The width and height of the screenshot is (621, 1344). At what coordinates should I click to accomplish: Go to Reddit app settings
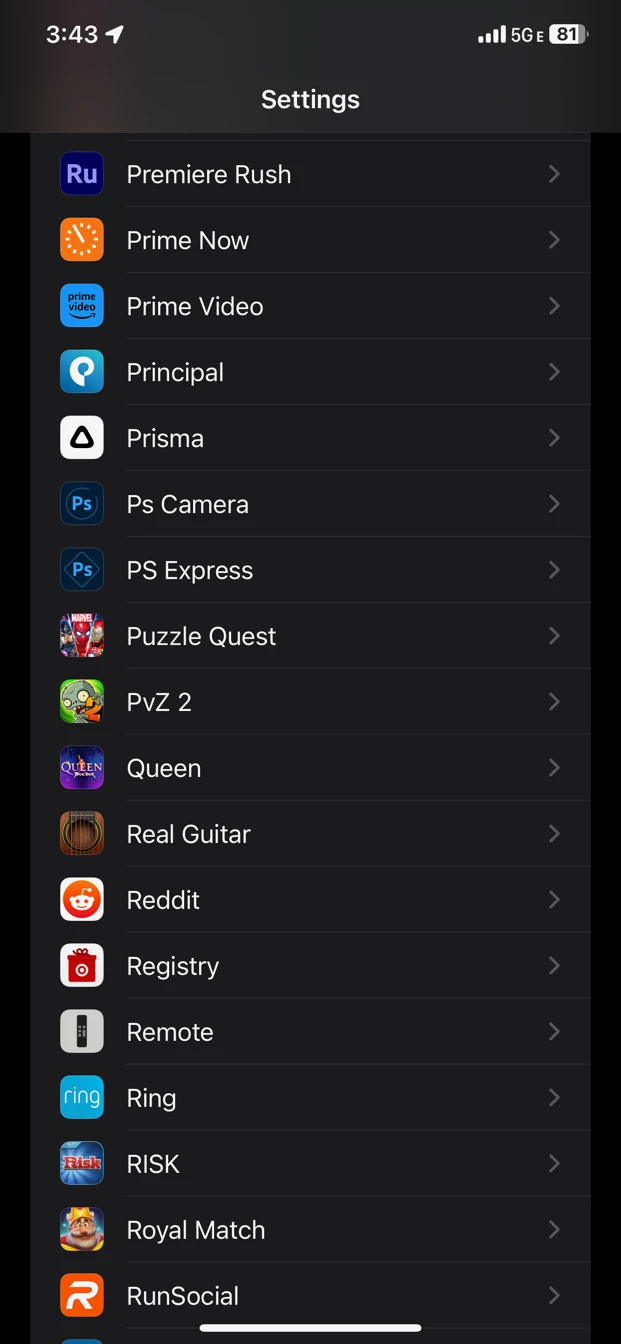point(310,900)
